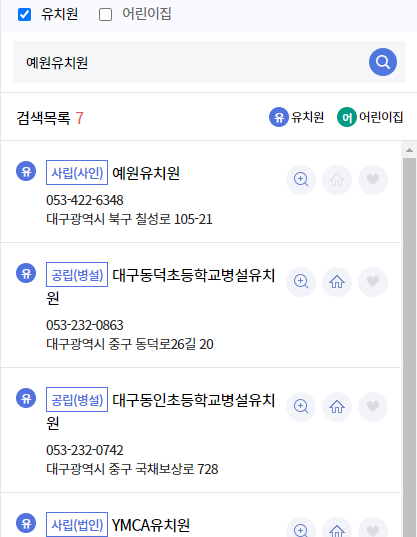Zoom to 예원유치원 on the map
Image resolution: width=417 pixels, height=537 pixels.
click(x=301, y=180)
